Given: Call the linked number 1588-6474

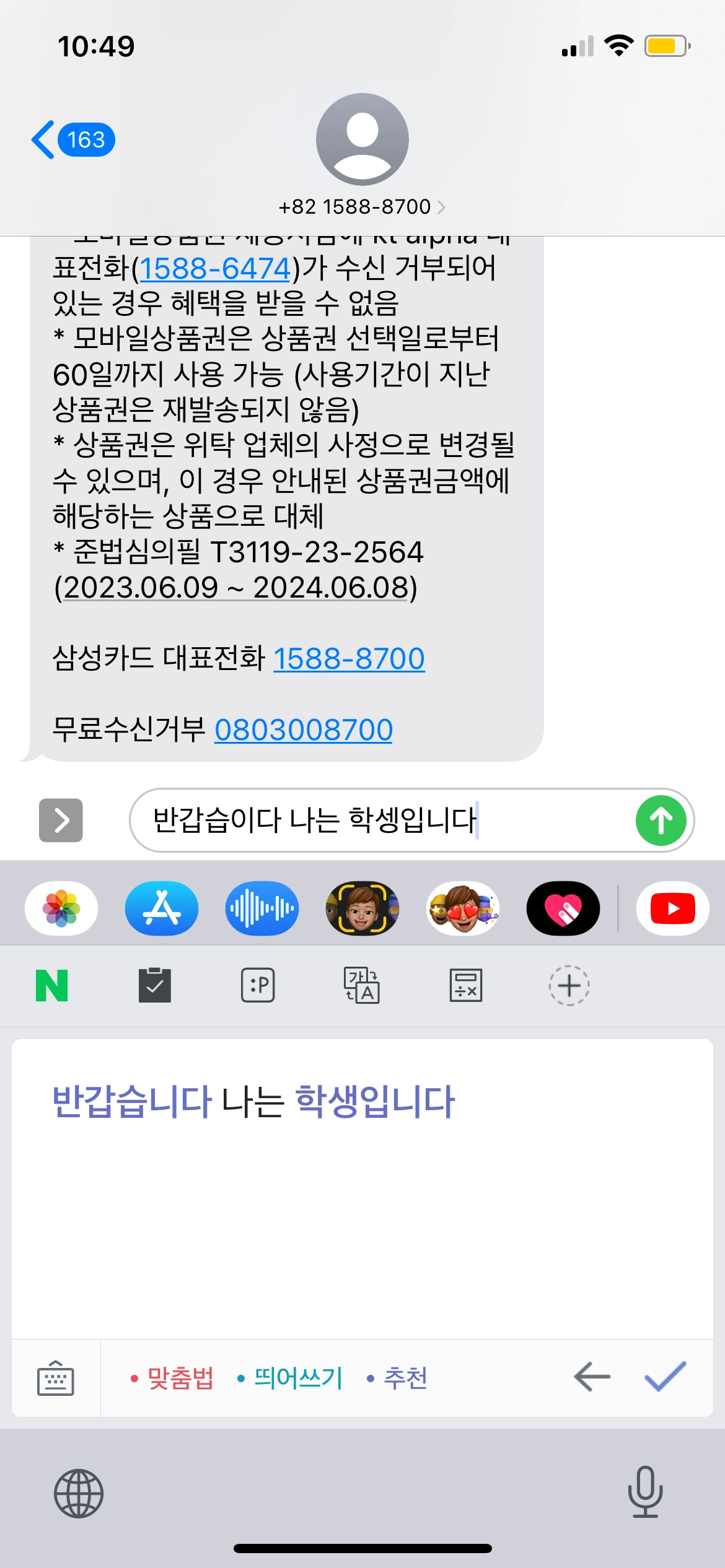Looking at the screenshot, I should (215, 269).
